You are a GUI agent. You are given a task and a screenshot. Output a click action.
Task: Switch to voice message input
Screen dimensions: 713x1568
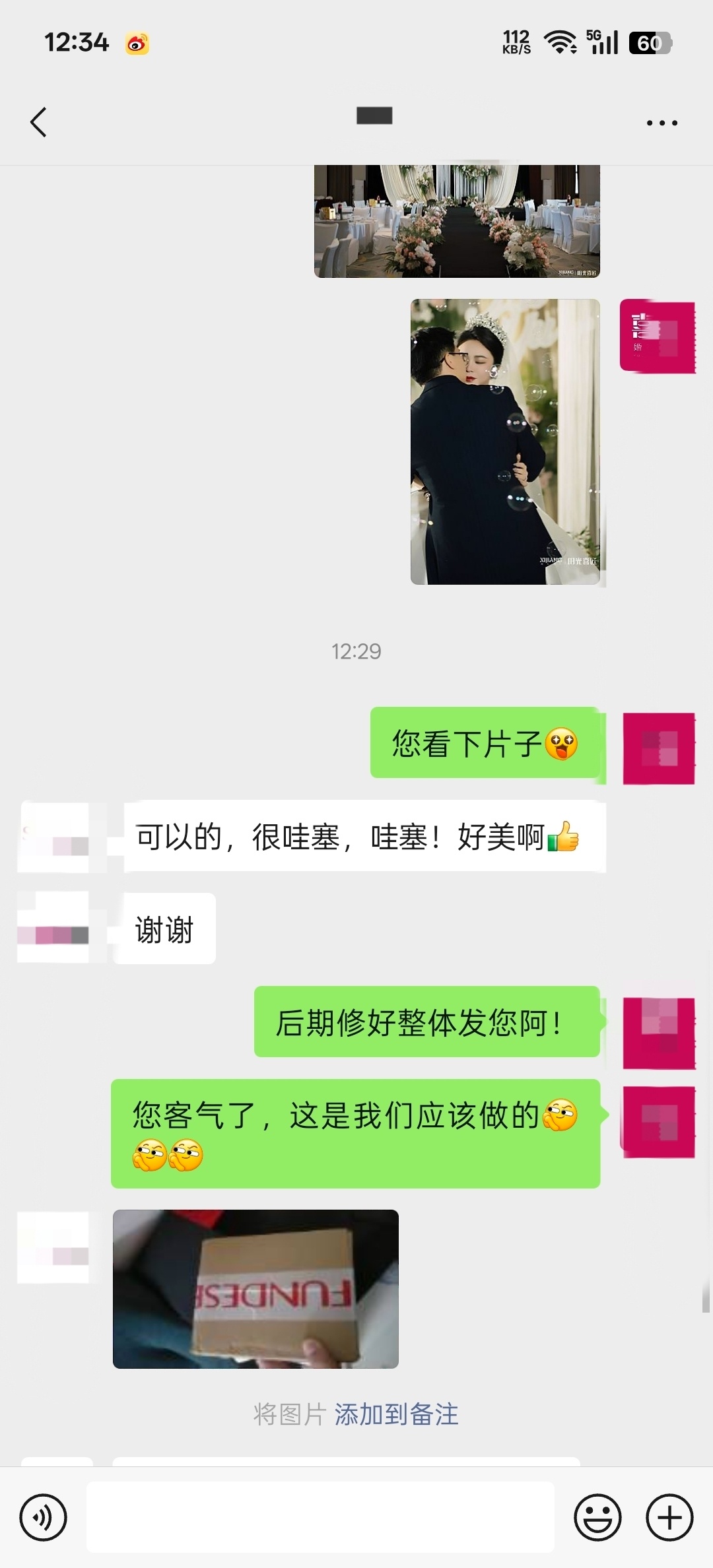[x=44, y=1517]
